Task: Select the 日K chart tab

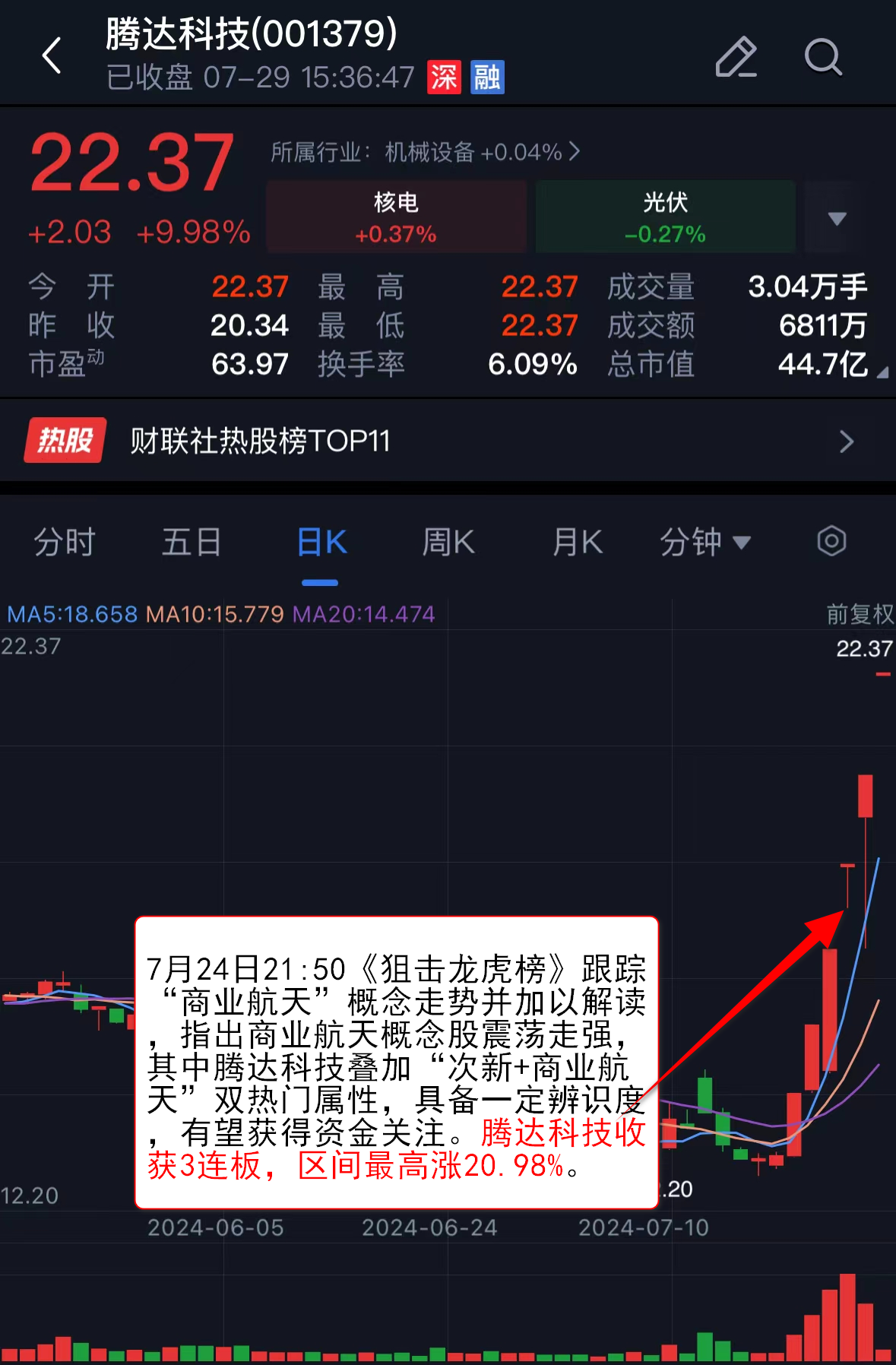Action: [321, 543]
